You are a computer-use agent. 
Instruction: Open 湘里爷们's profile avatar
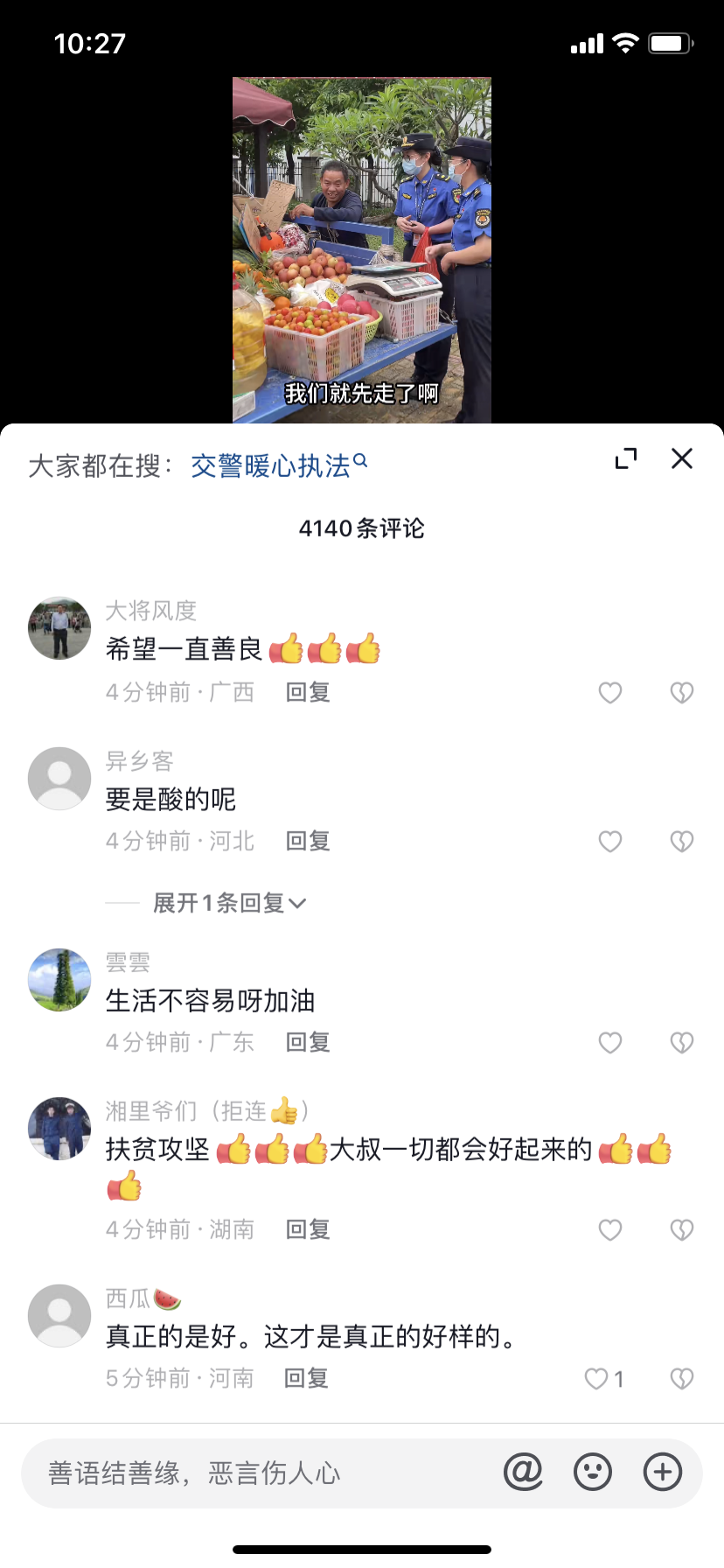tap(59, 1129)
